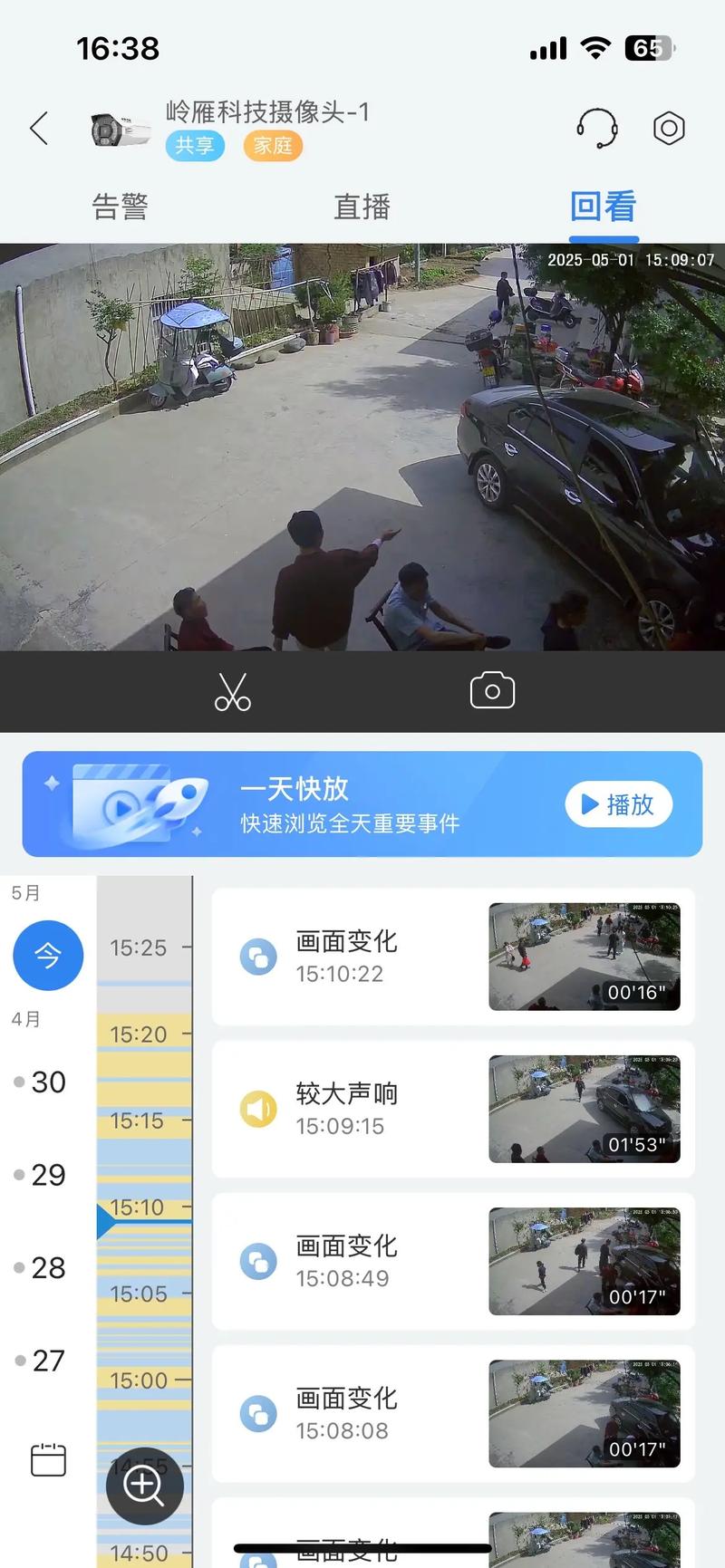725x1568 pixels.
Task: Select the scissors clip tool
Action: (x=233, y=691)
